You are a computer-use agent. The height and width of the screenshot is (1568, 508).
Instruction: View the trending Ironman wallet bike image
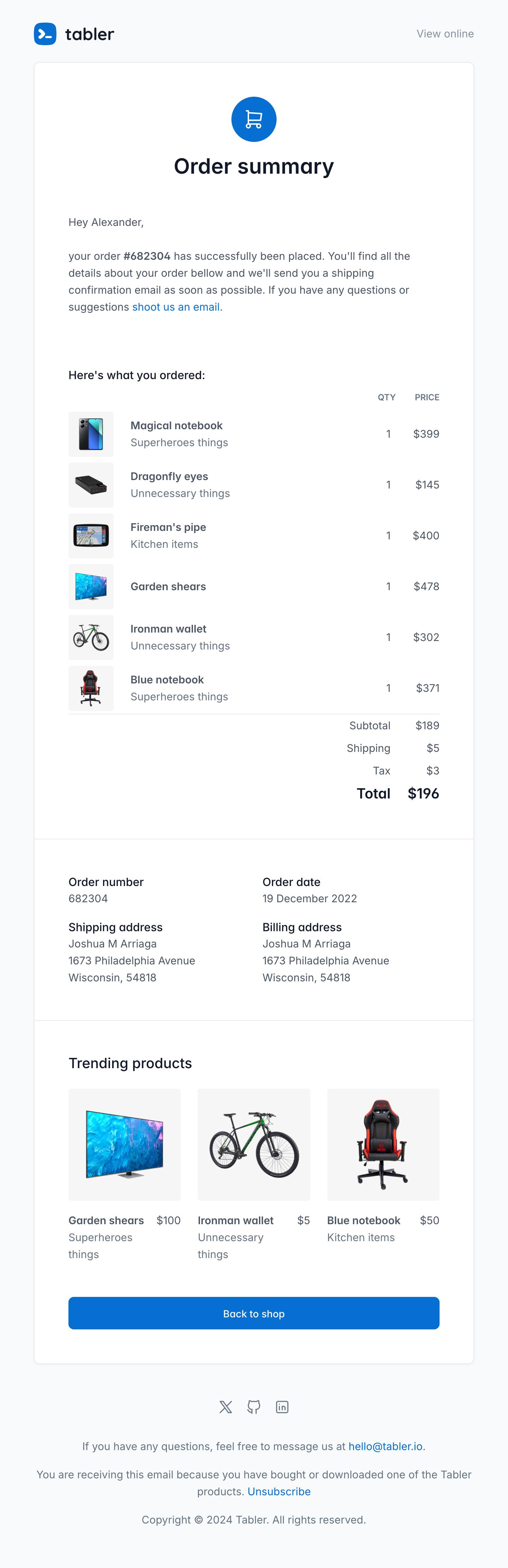pyautogui.click(x=254, y=1144)
